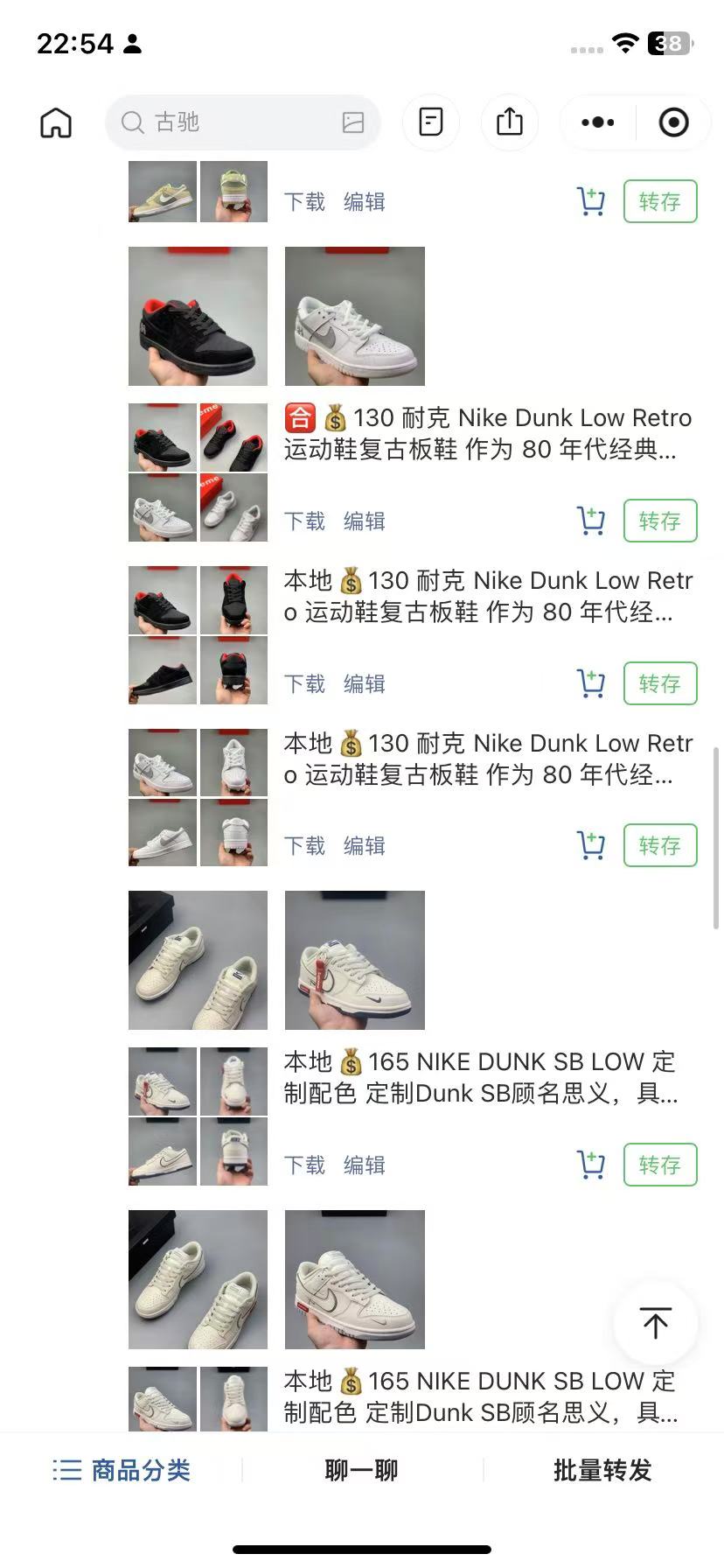Save first 165 NIKE DUNK SB via 转存
724x1568 pixels.
[660, 1165]
